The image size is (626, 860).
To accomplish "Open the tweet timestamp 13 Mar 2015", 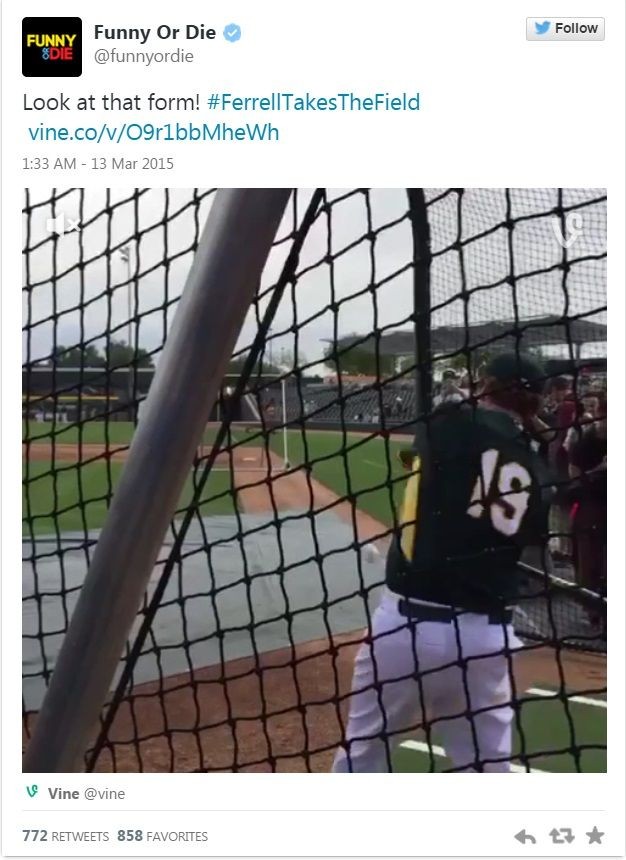I will [x=98, y=163].
